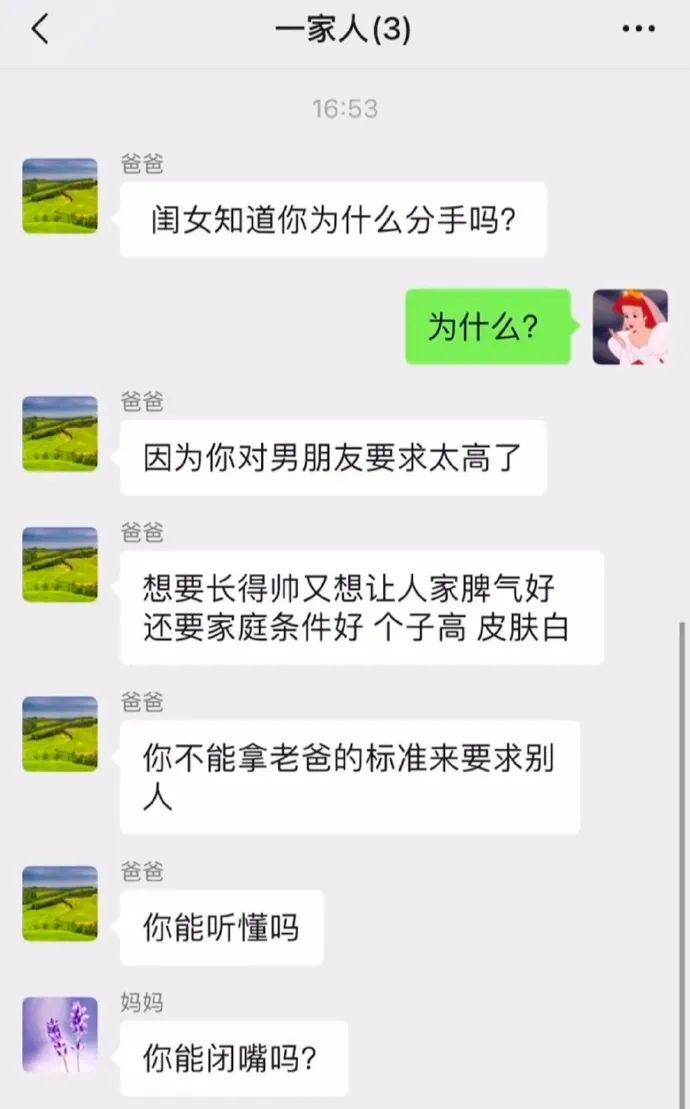Open 爸爸's avatar beside 你能听懂吗

[60, 903]
